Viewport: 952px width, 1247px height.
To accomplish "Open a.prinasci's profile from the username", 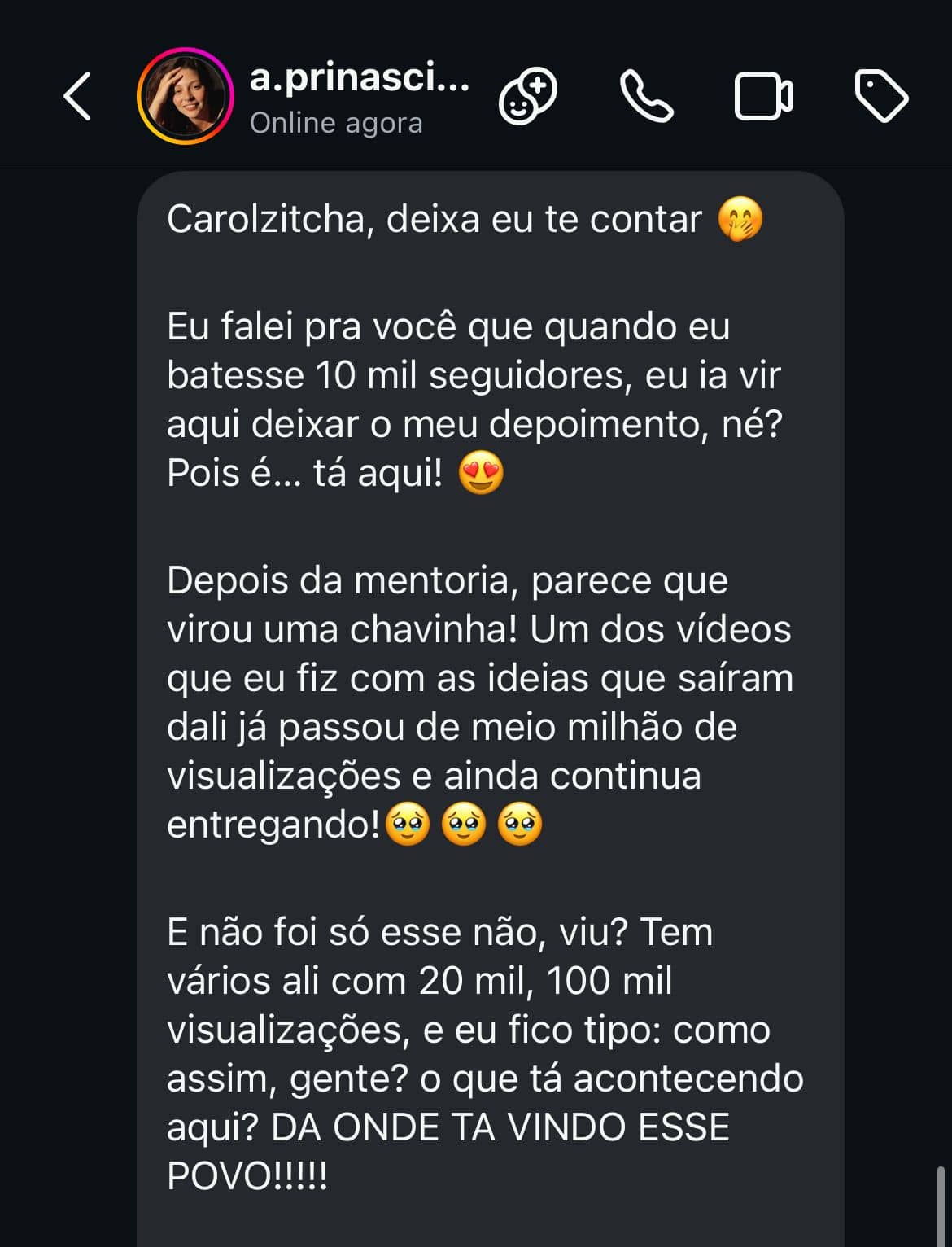I will 359,79.
